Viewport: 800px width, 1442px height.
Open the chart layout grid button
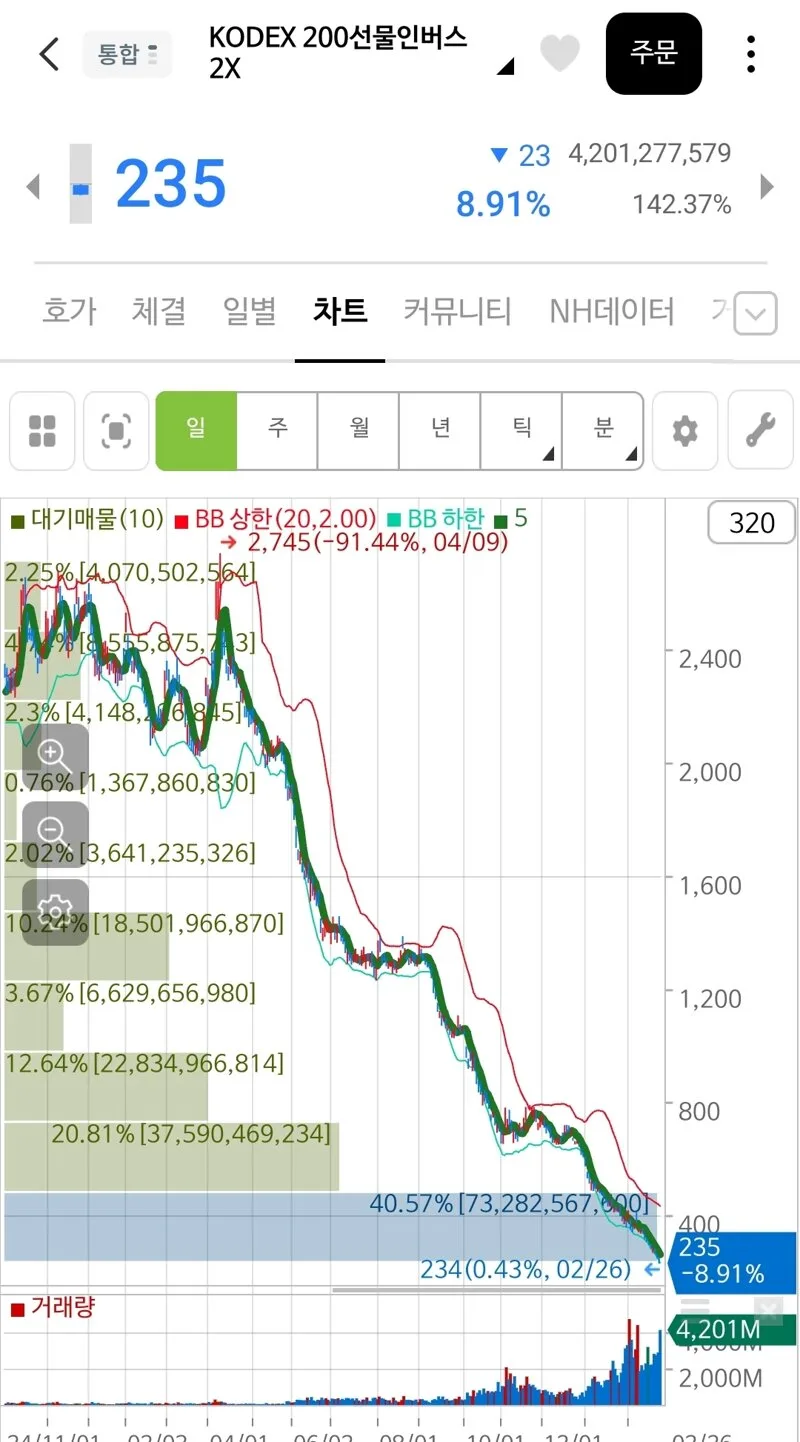coord(42,431)
